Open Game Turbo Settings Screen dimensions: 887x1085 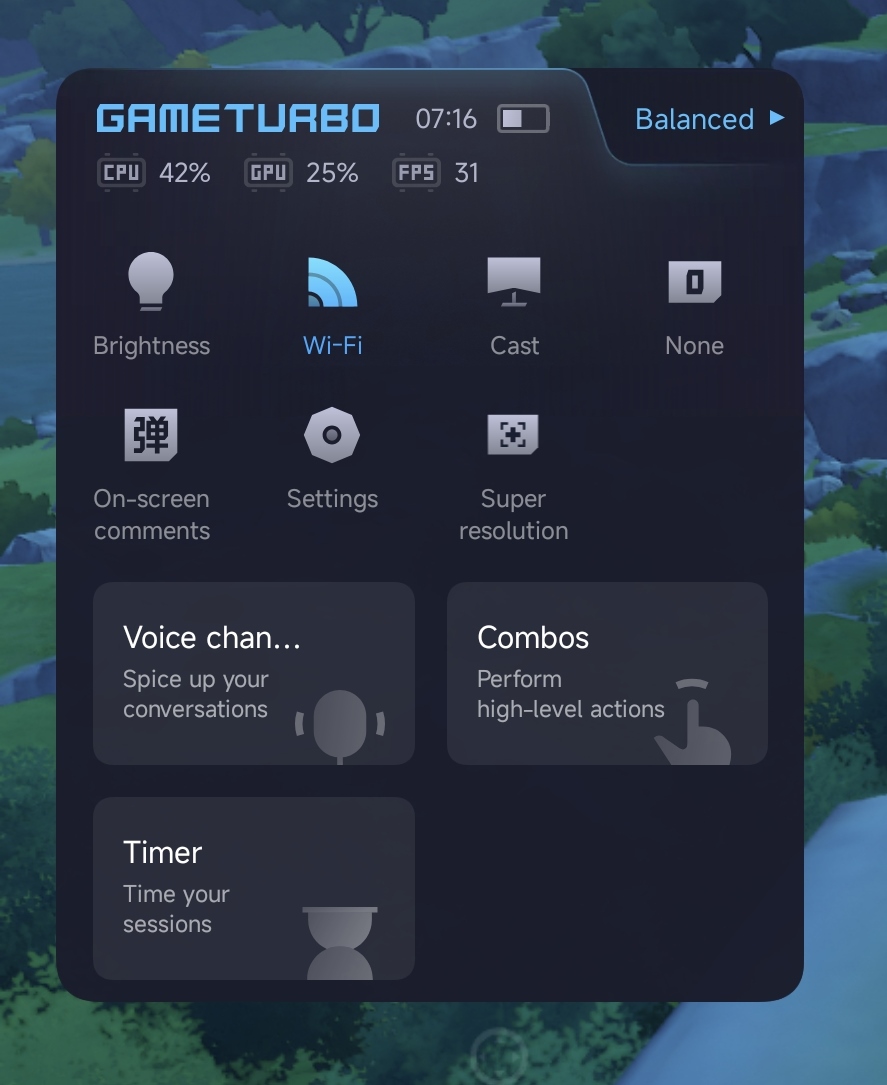332,460
